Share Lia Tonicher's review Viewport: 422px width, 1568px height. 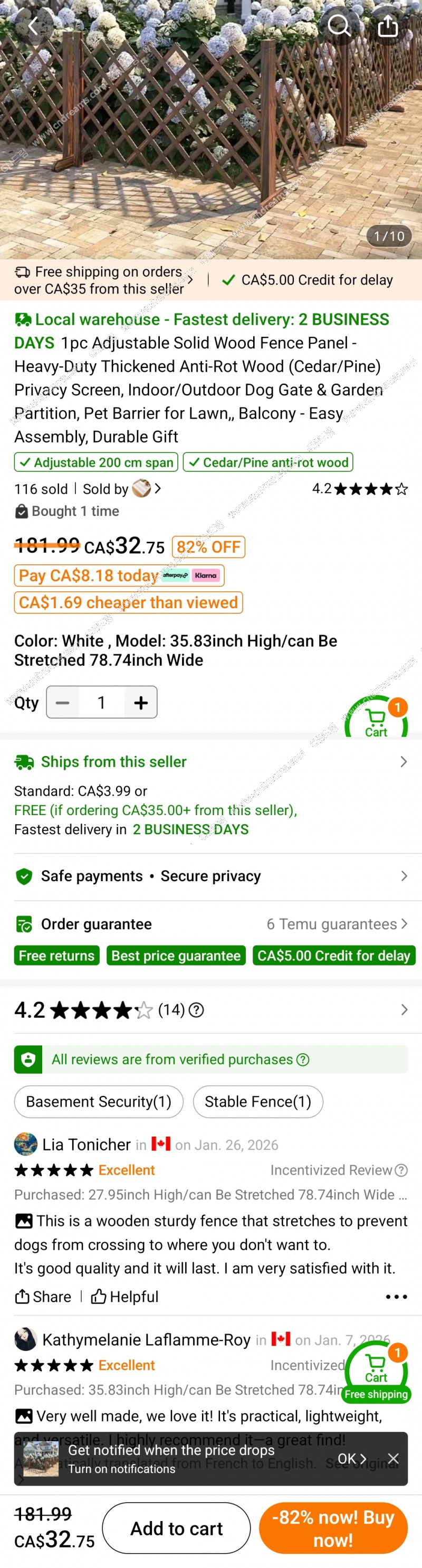[43, 1297]
